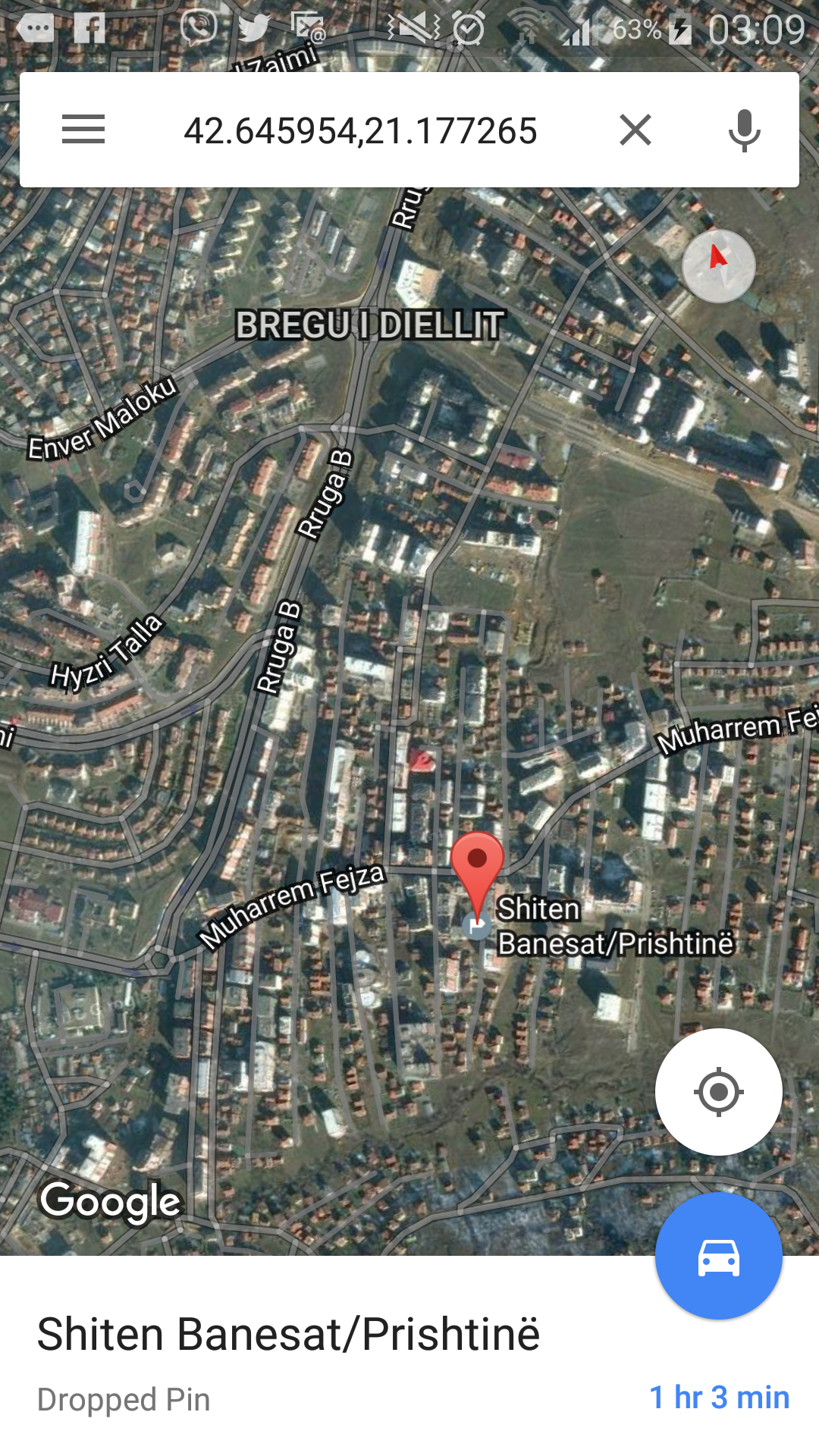The image size is (819, 1456).
Task: Clear the search coordinates
Action: [x=635, y=130]
